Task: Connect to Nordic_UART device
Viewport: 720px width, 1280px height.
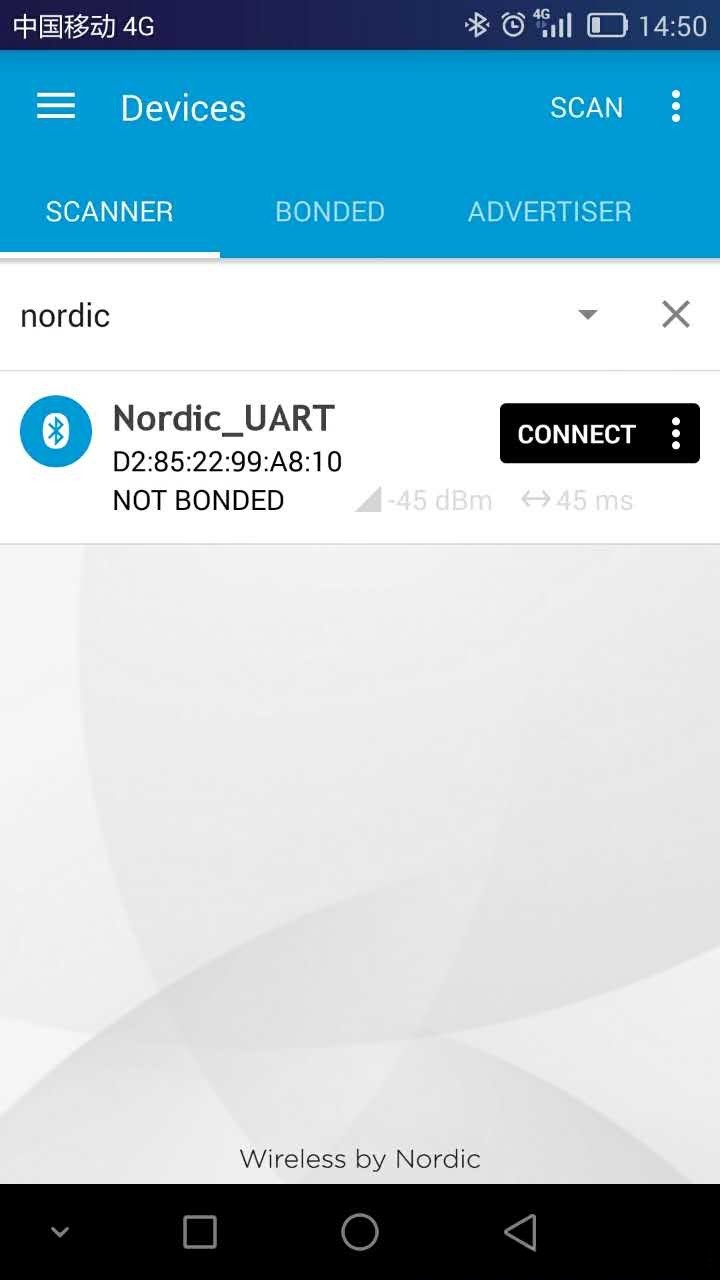Action: [x=576, y=434]
